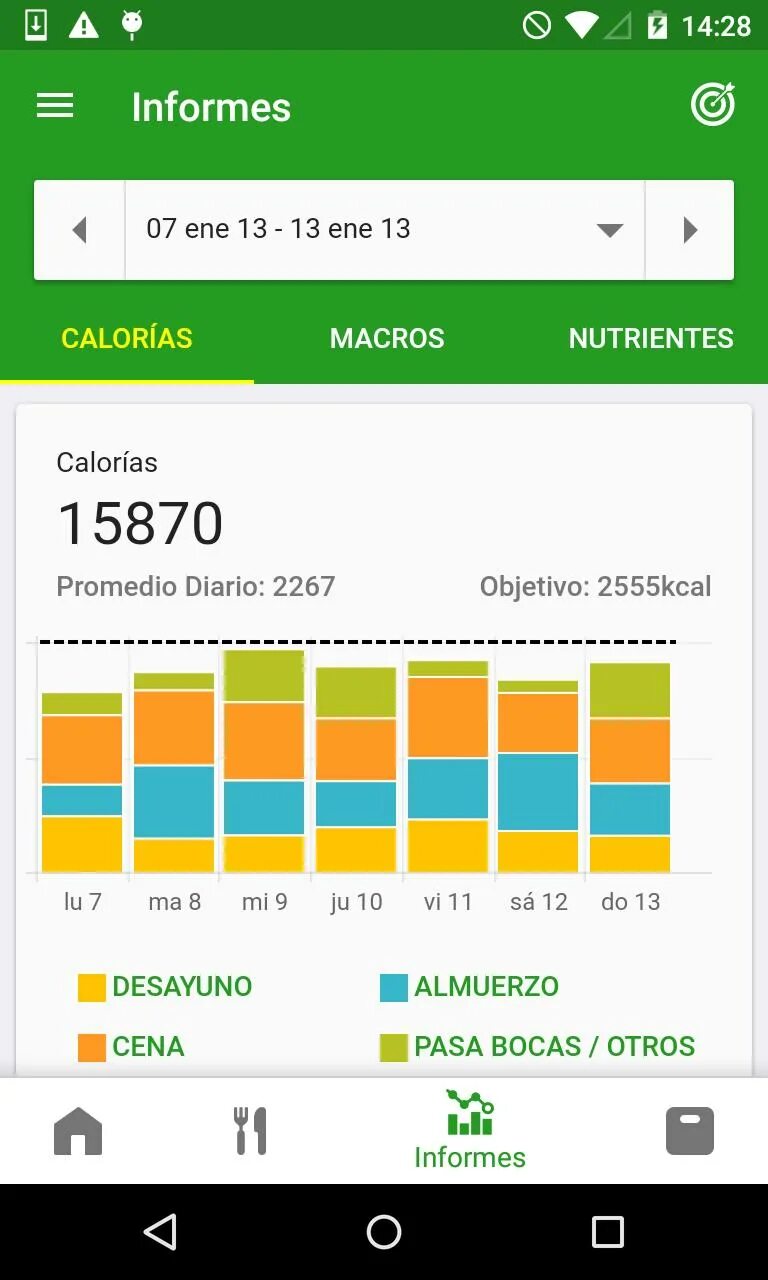Switch to the Nutrientes tab
Screen dimensions: 768x1280
(x=651, y=339)
